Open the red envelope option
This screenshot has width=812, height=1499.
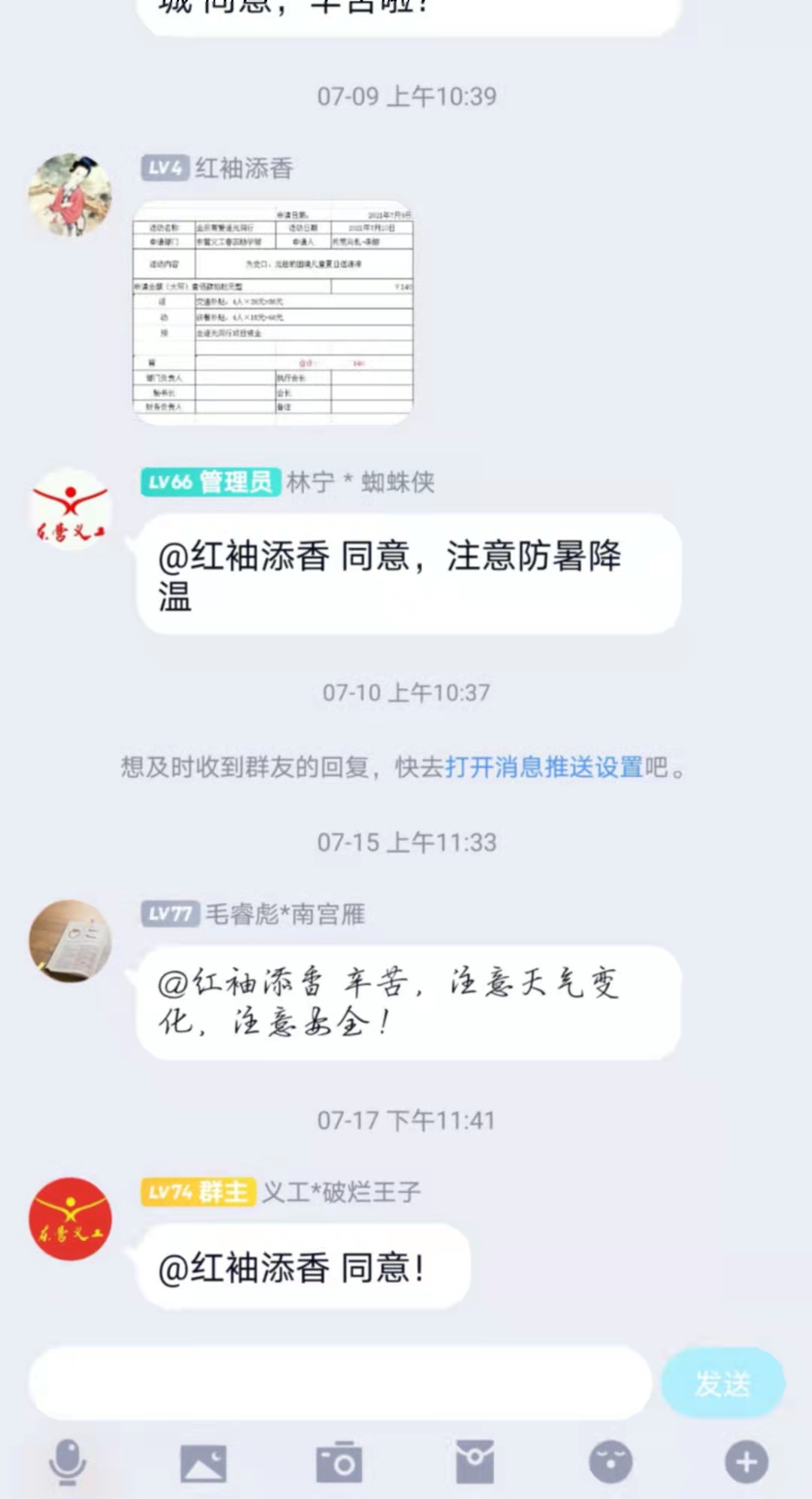click(475, 1462)
